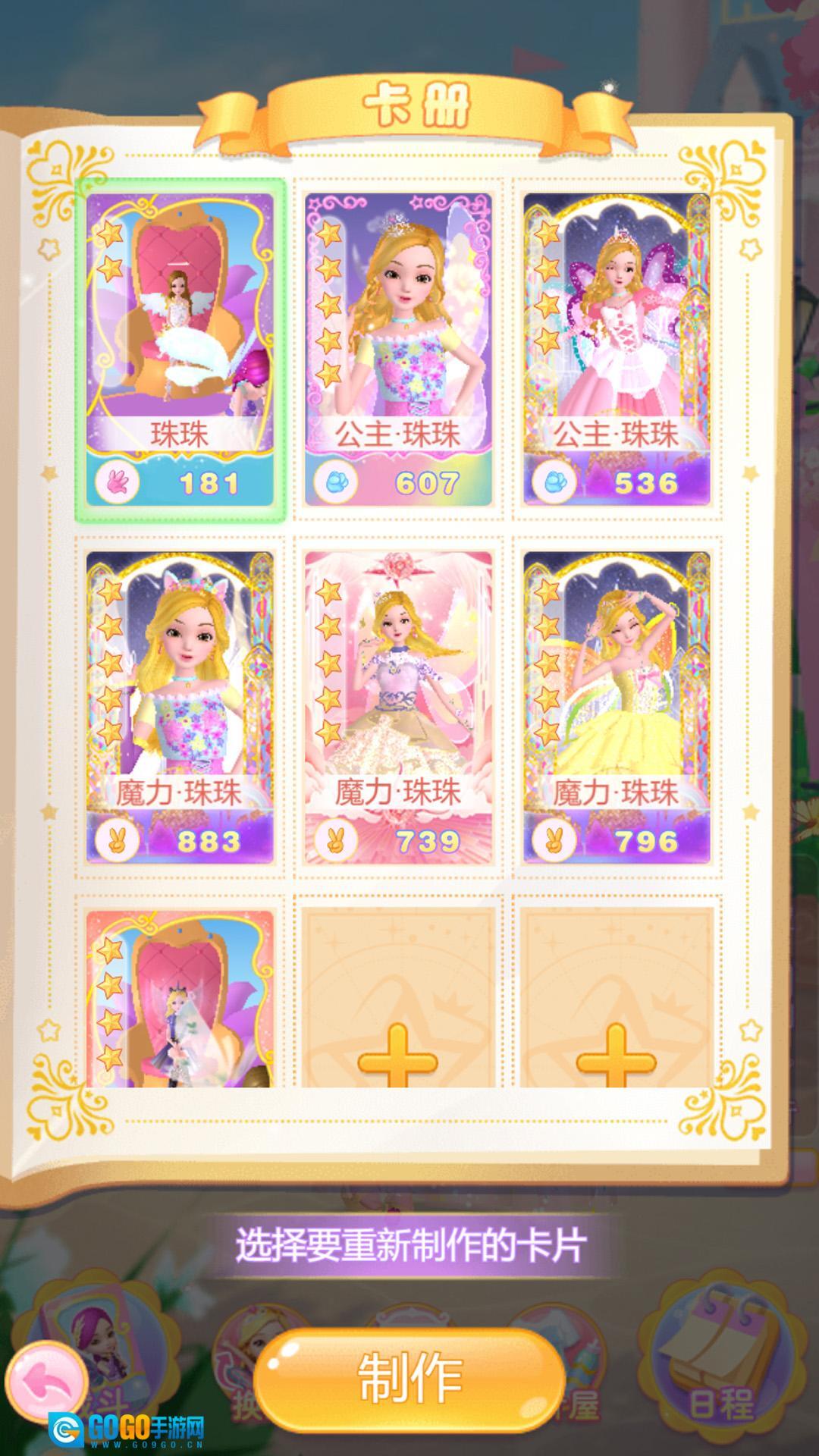Screen dimensions: 819x1456
Task: Choose the 魔力·珠珠 card with score 796
Action: (617, 708)
